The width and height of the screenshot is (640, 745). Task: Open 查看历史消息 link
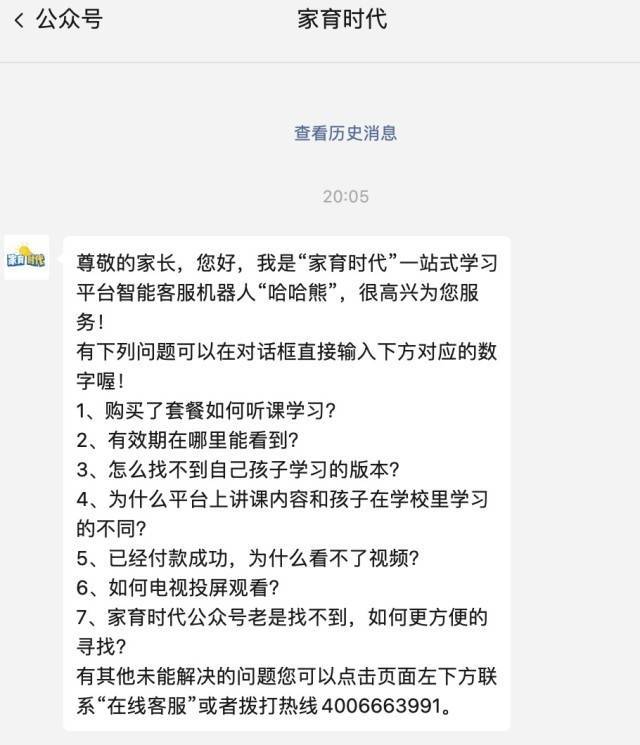point(345,133)
